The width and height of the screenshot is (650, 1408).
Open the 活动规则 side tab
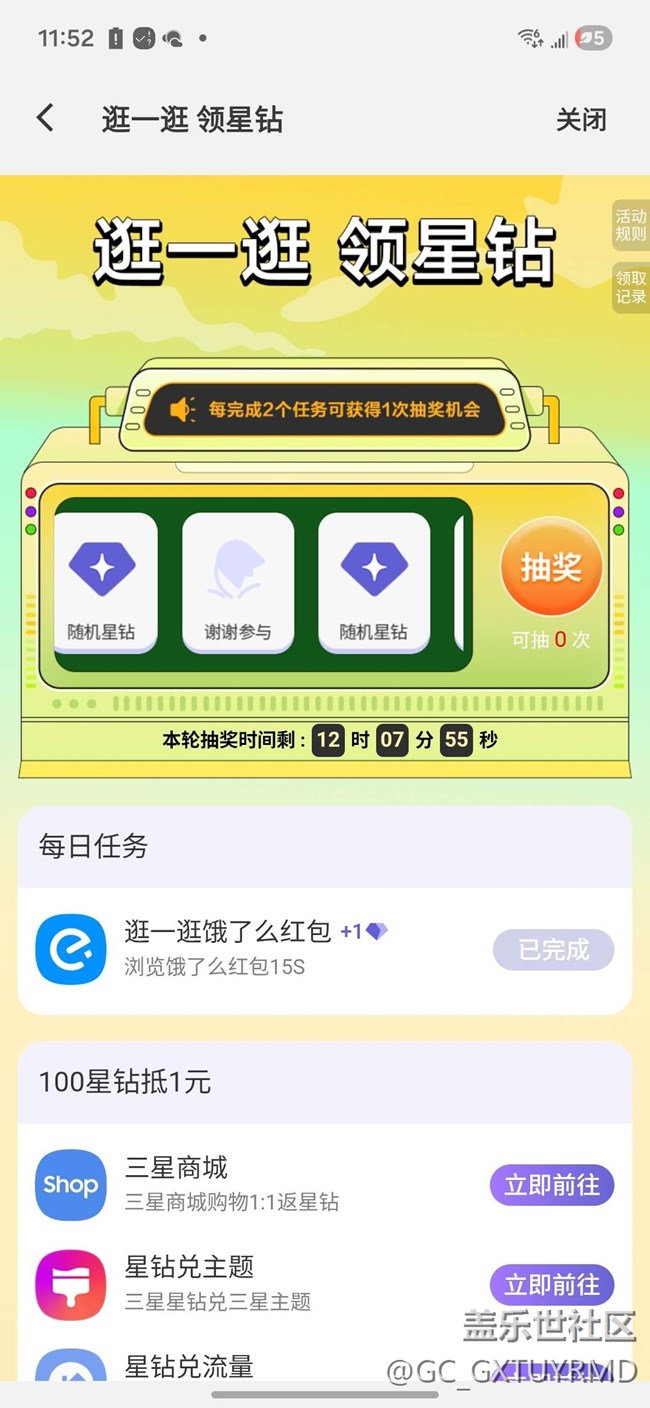coord(630,225)
